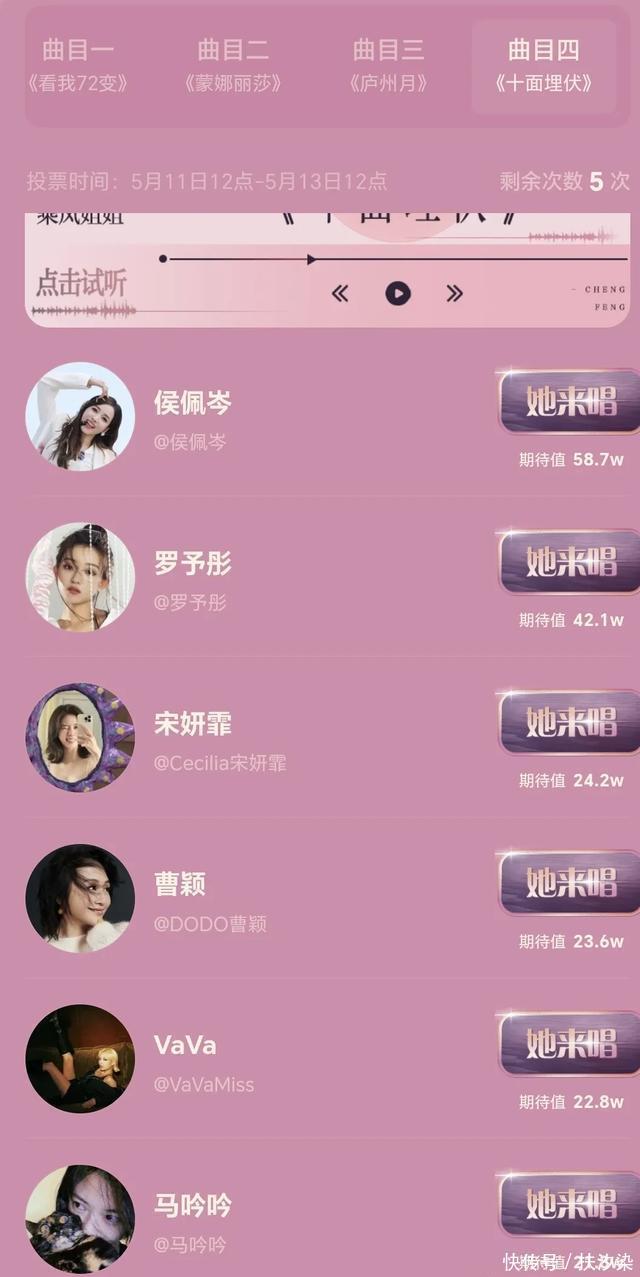Viewport: 640px width, 1277px height.
Task: Skip back in the song preview
Action: [x=340, y=293]
